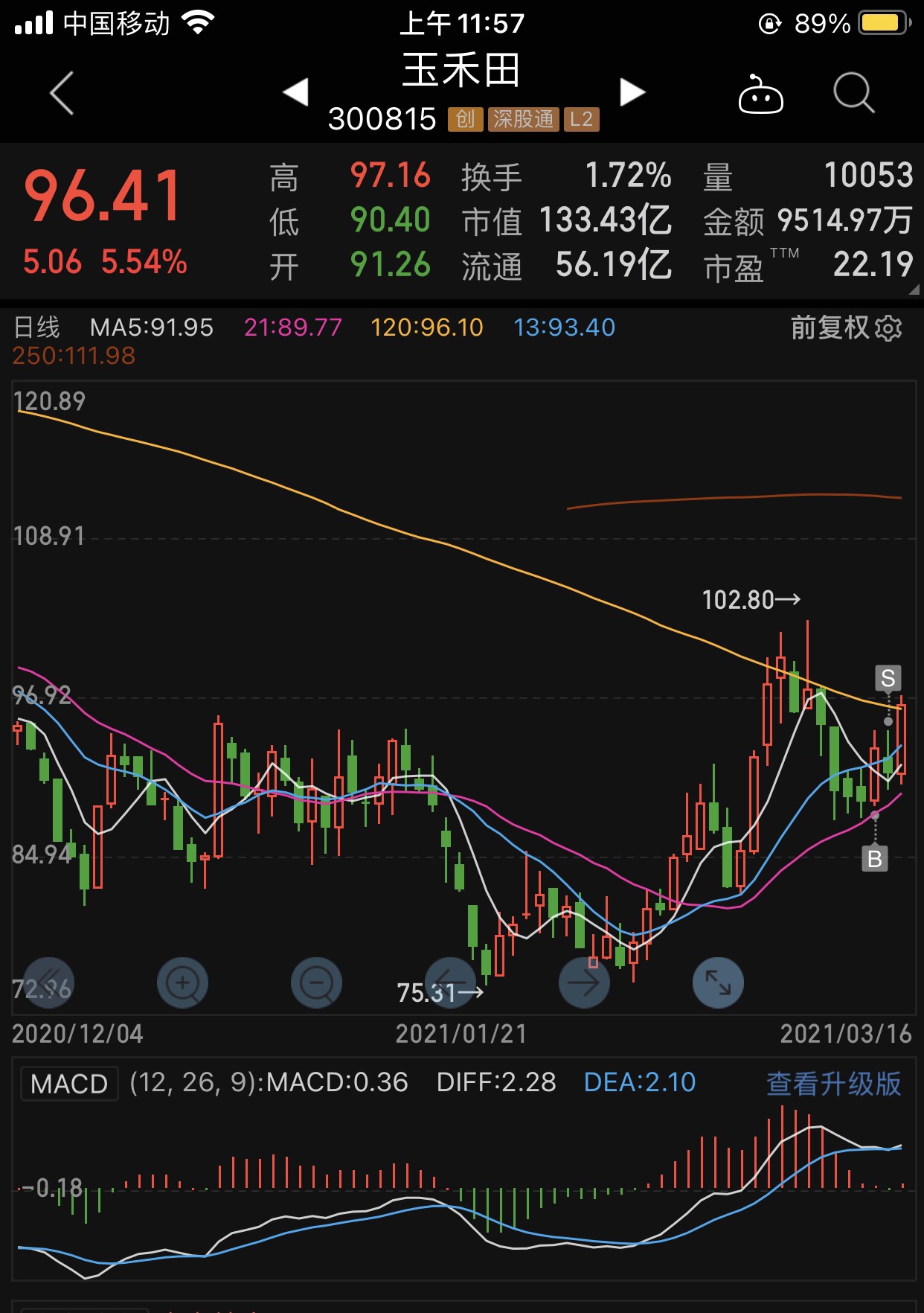Switch to previous stock via left triangle
924x1313 pixels.
296,92
